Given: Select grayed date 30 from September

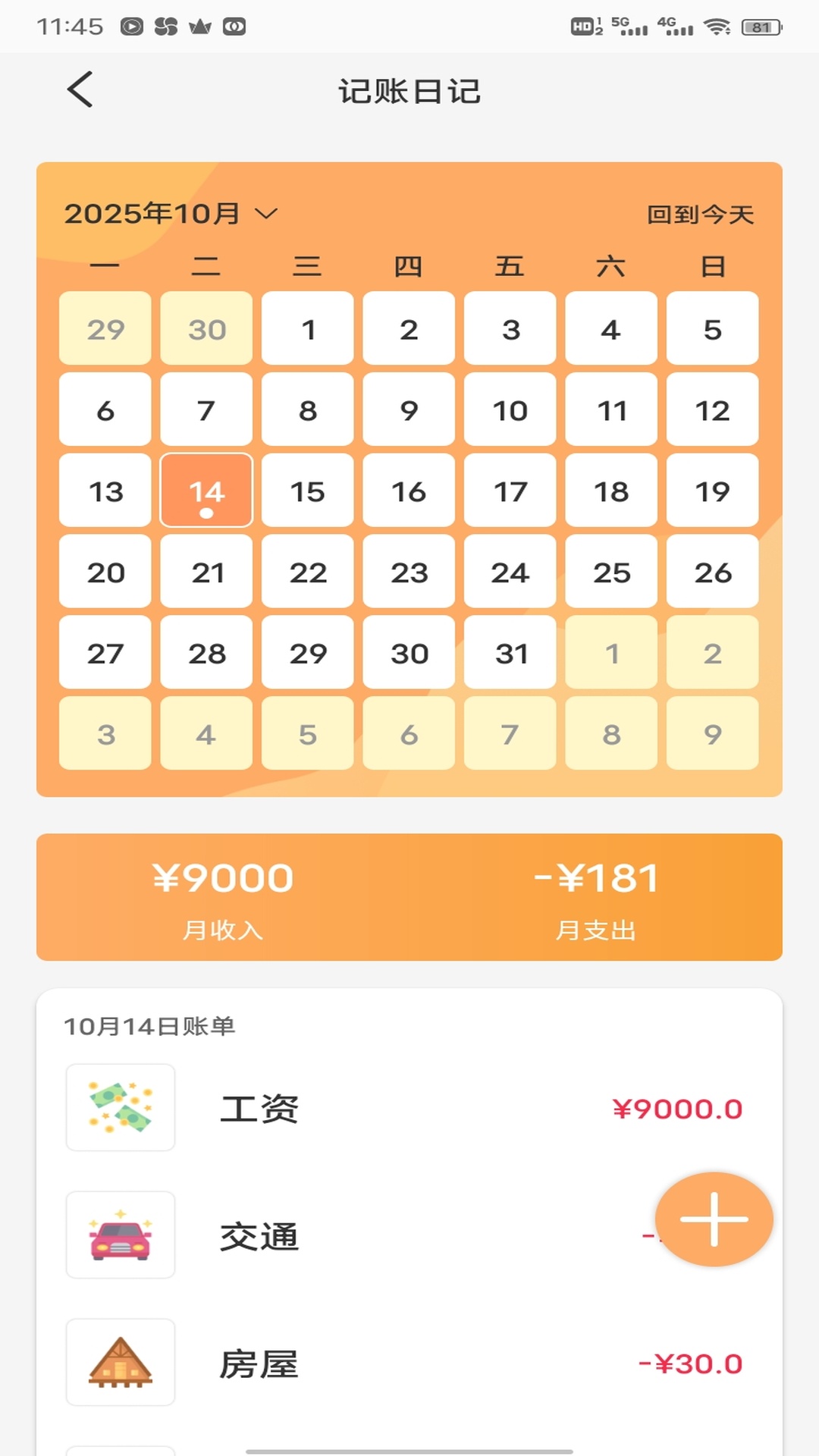Looking at the screenshot, I should [206, 329].
